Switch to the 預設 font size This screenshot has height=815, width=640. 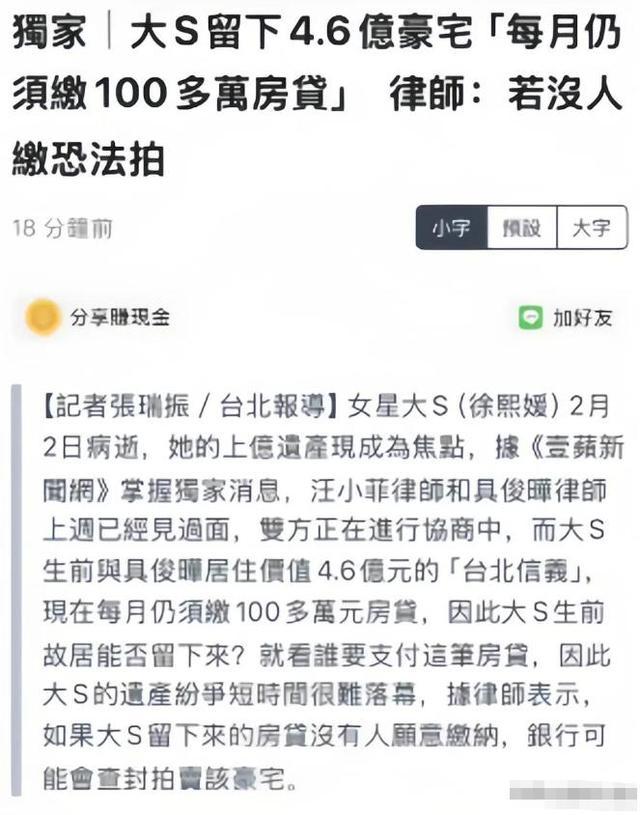tap(521, 228)
